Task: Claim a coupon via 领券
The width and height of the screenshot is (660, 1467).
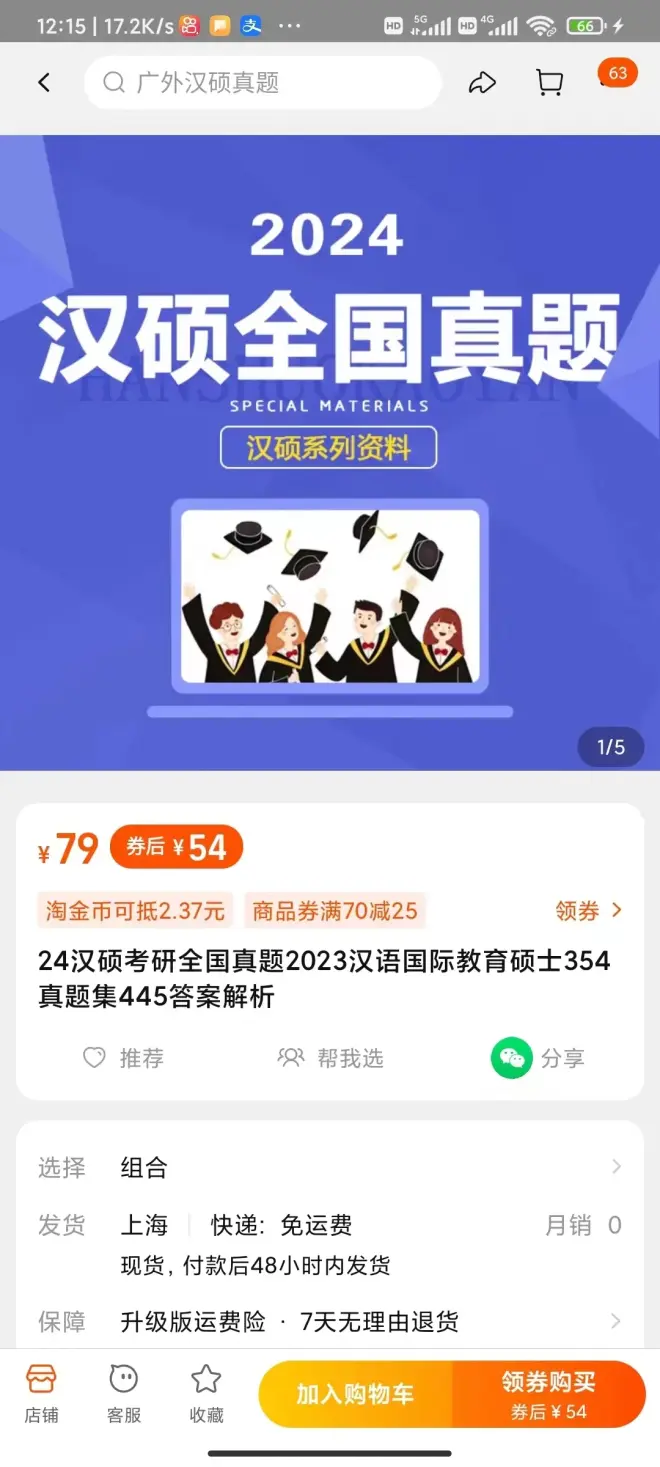Action: (588, 910)
